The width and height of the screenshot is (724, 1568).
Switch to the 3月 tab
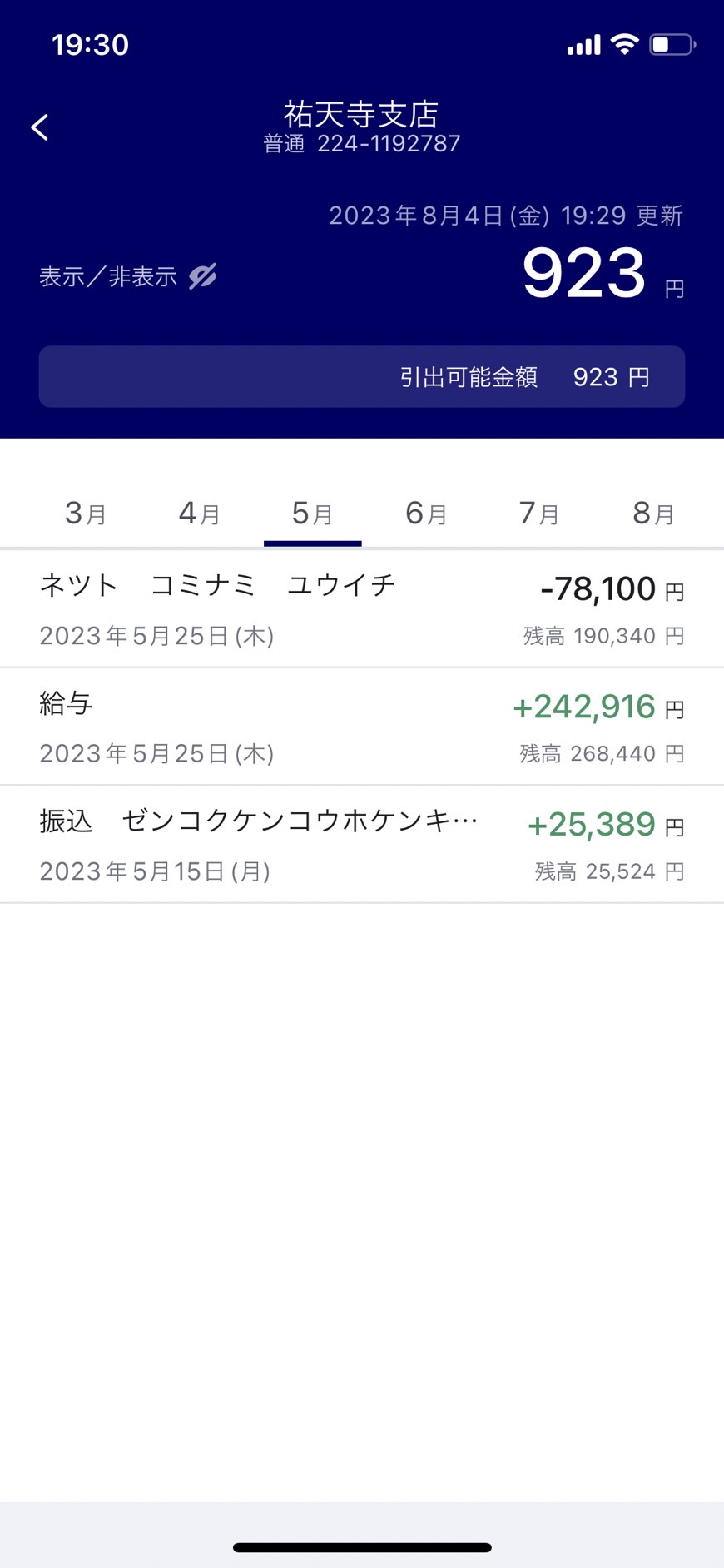(x=86, y=514)
